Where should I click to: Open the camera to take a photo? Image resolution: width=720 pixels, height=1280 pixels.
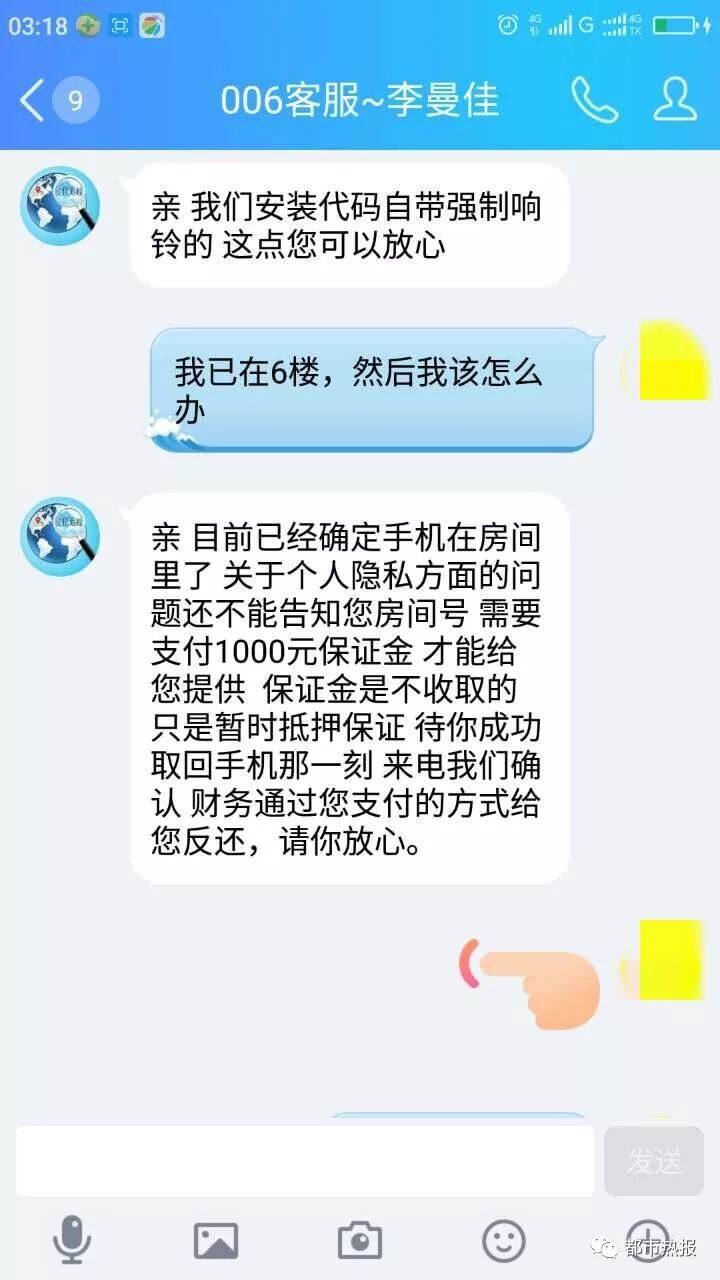[360, 1241]
